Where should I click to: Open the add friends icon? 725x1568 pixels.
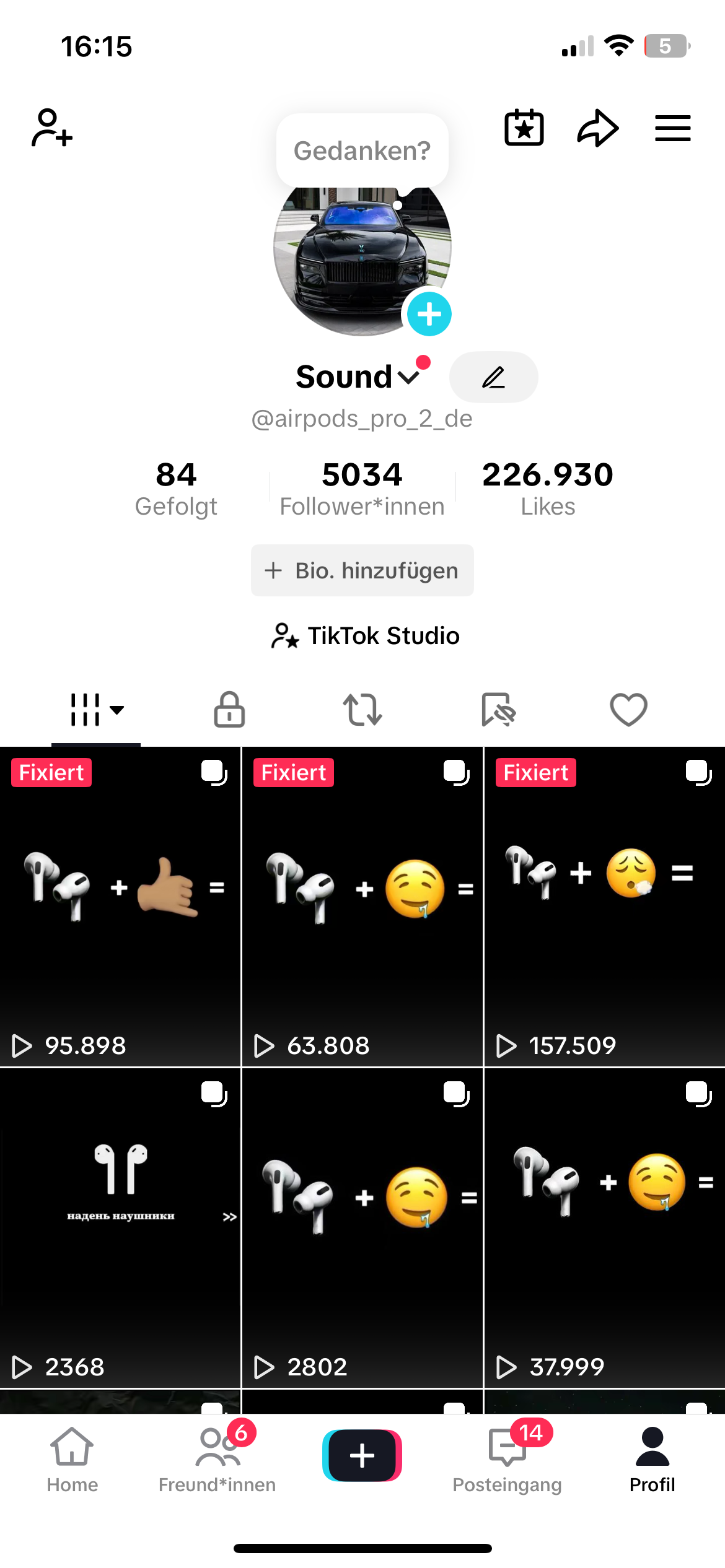coord(52,128)
